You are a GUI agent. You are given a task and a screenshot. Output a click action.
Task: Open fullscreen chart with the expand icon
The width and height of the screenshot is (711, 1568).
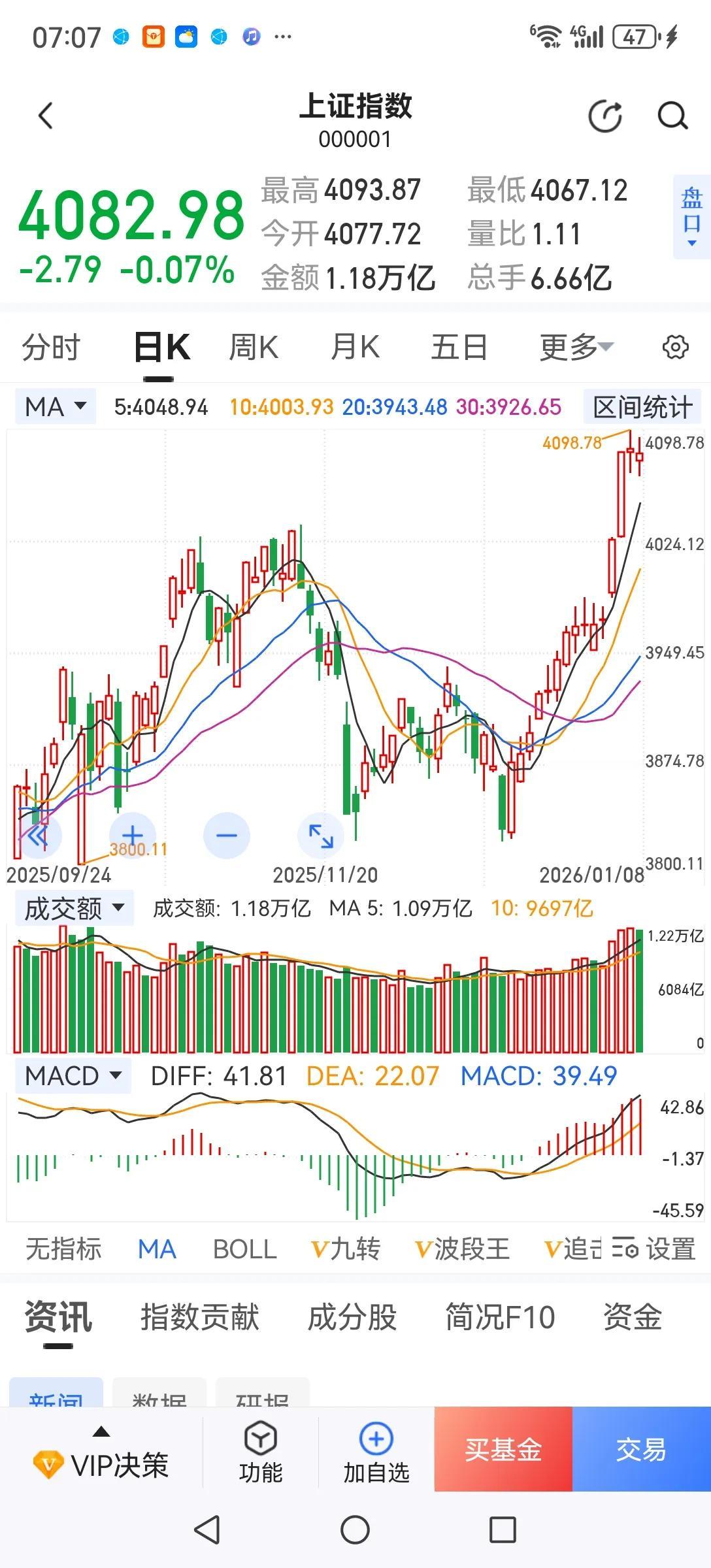click(320, 835)
